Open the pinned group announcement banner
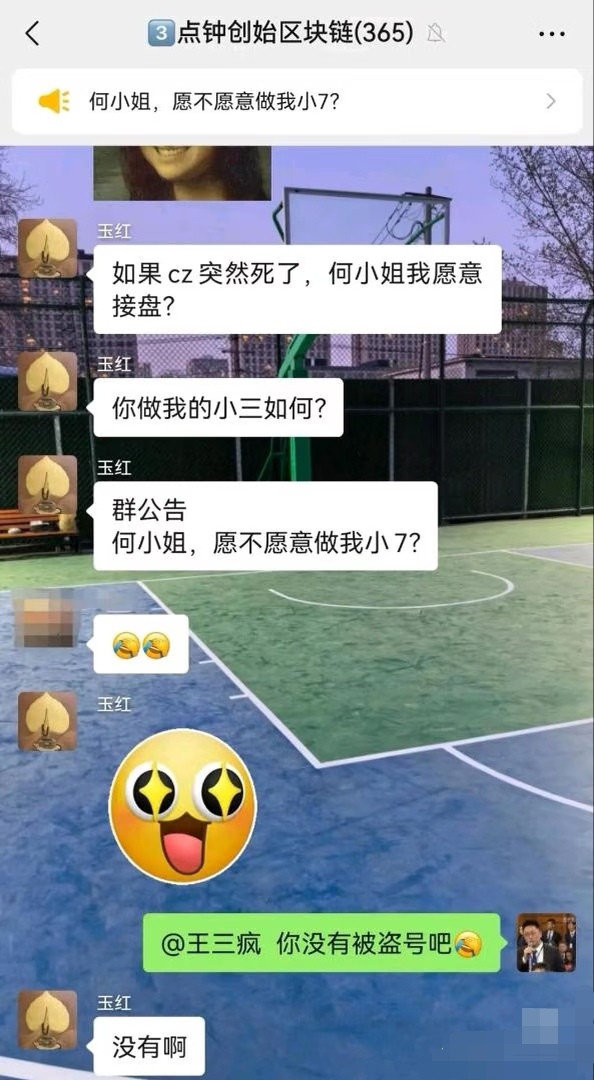This screenshot has height=1080, width=594. pyautogui.click(x=297, y=101)
